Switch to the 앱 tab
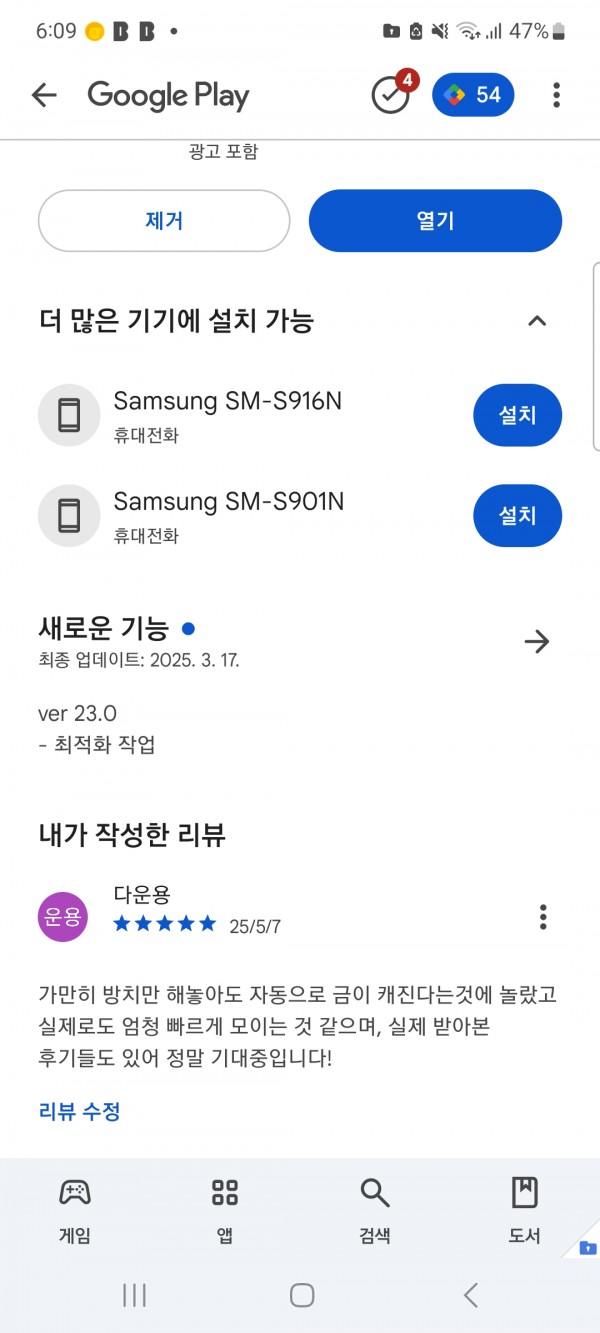600x1333 pixels. tap(225, 1210)
